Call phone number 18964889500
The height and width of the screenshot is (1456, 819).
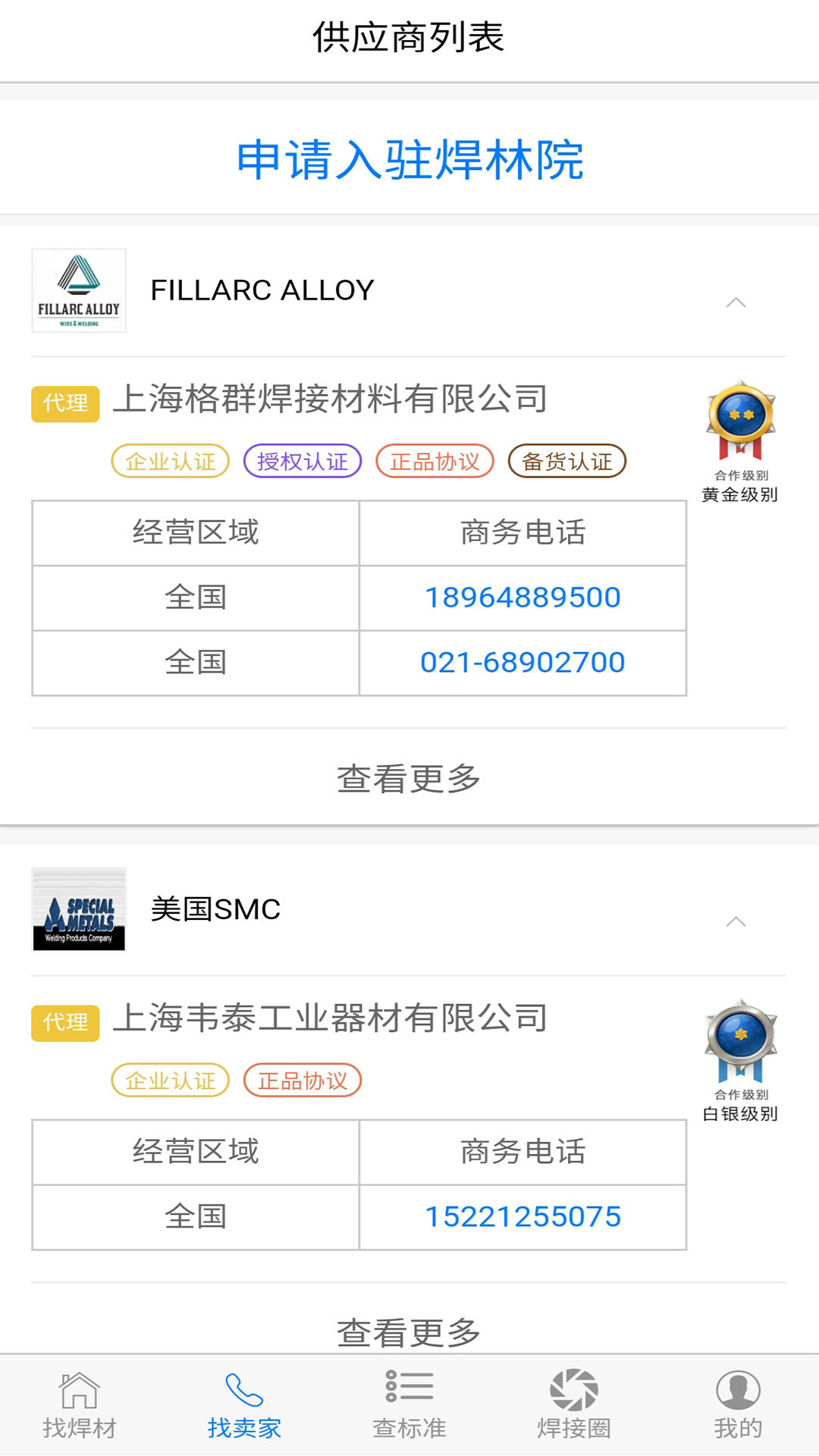click(x=522, y=598)
